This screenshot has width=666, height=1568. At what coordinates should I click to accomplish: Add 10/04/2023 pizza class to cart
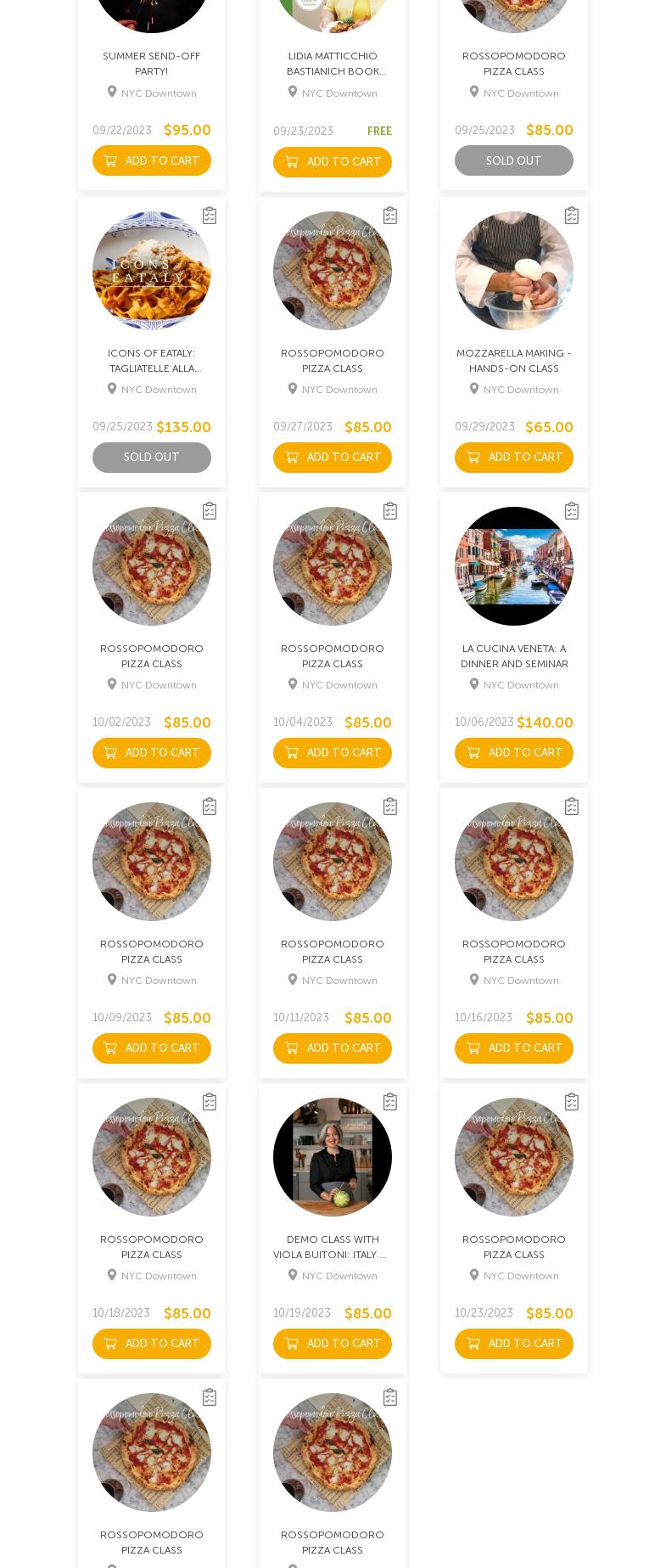pos(332,753)
